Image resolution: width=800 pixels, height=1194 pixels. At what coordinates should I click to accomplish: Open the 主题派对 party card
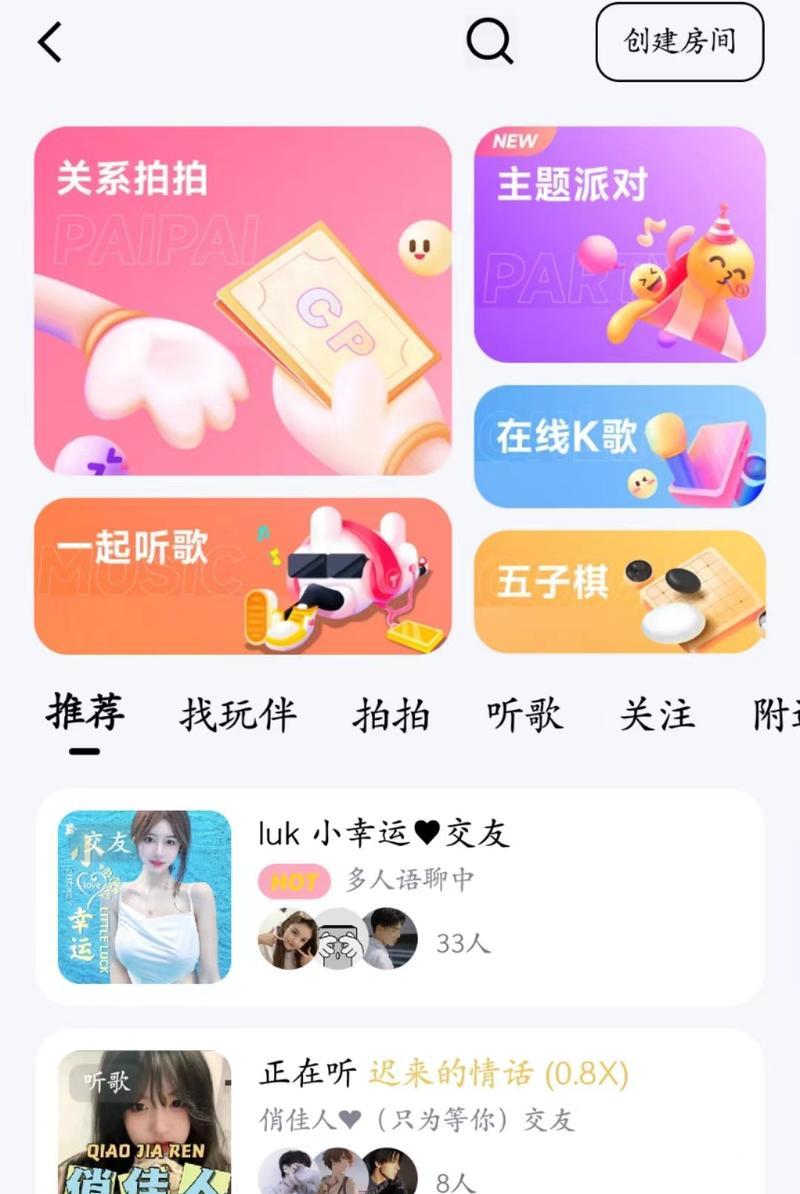620,244
